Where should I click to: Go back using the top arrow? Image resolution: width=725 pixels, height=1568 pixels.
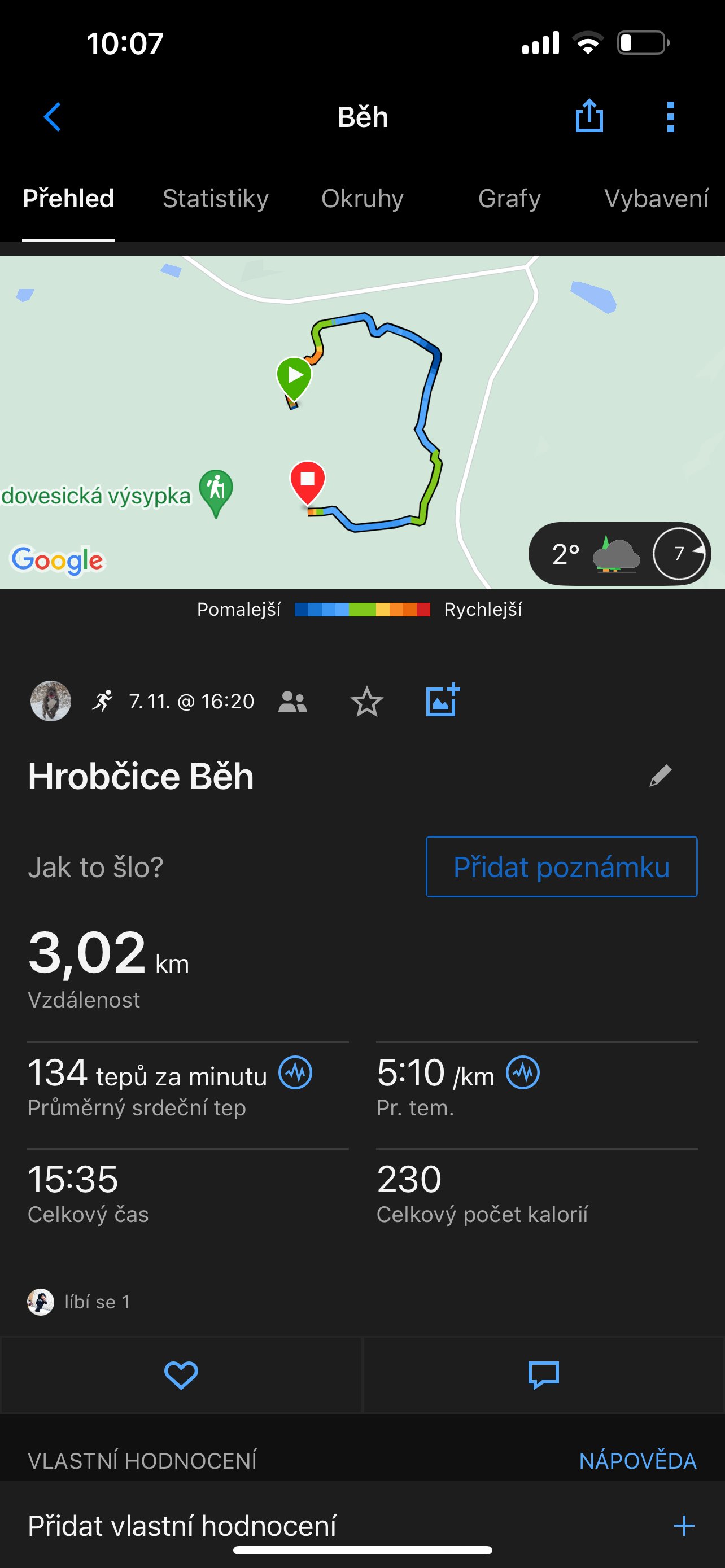[x=53, y=116]
